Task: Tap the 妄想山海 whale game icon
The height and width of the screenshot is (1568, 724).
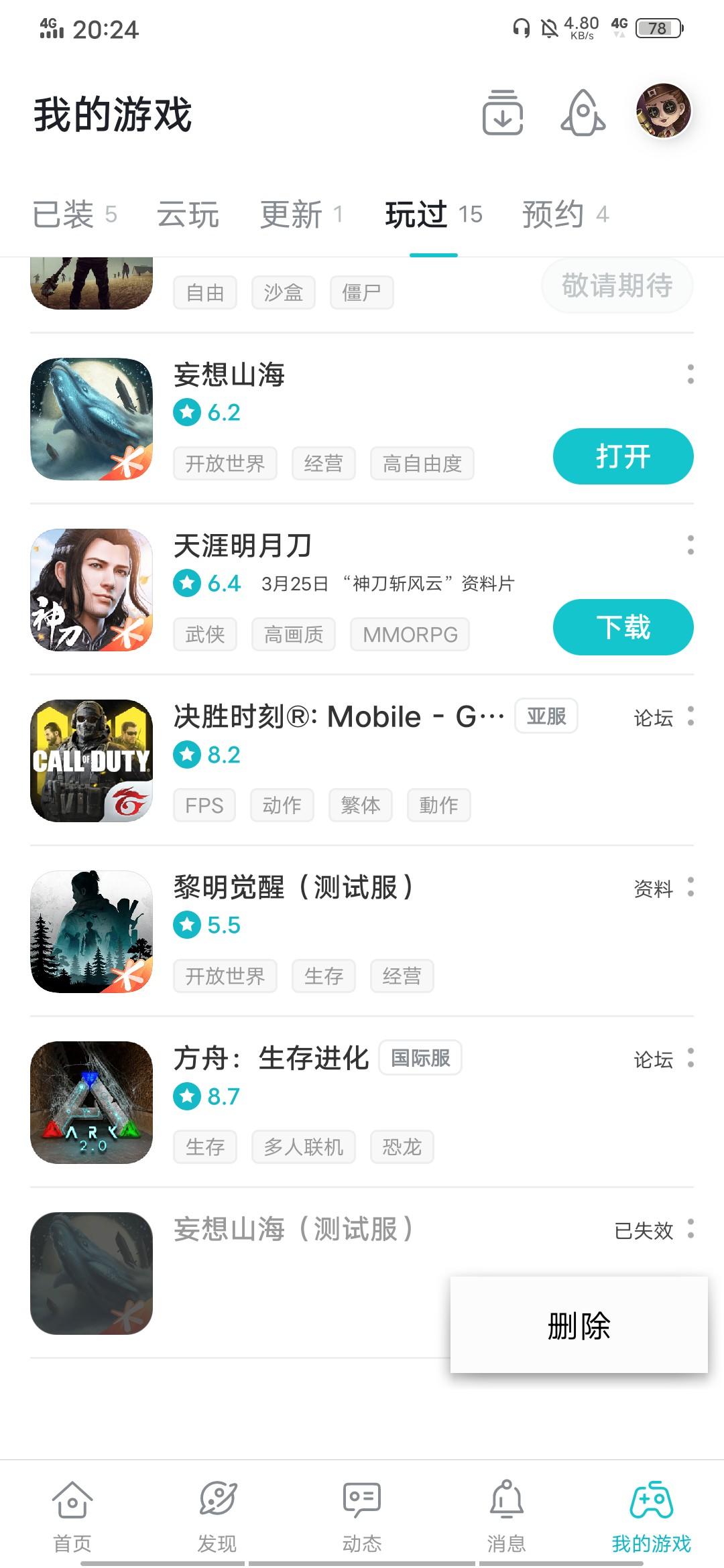Action: coord(91,419)
